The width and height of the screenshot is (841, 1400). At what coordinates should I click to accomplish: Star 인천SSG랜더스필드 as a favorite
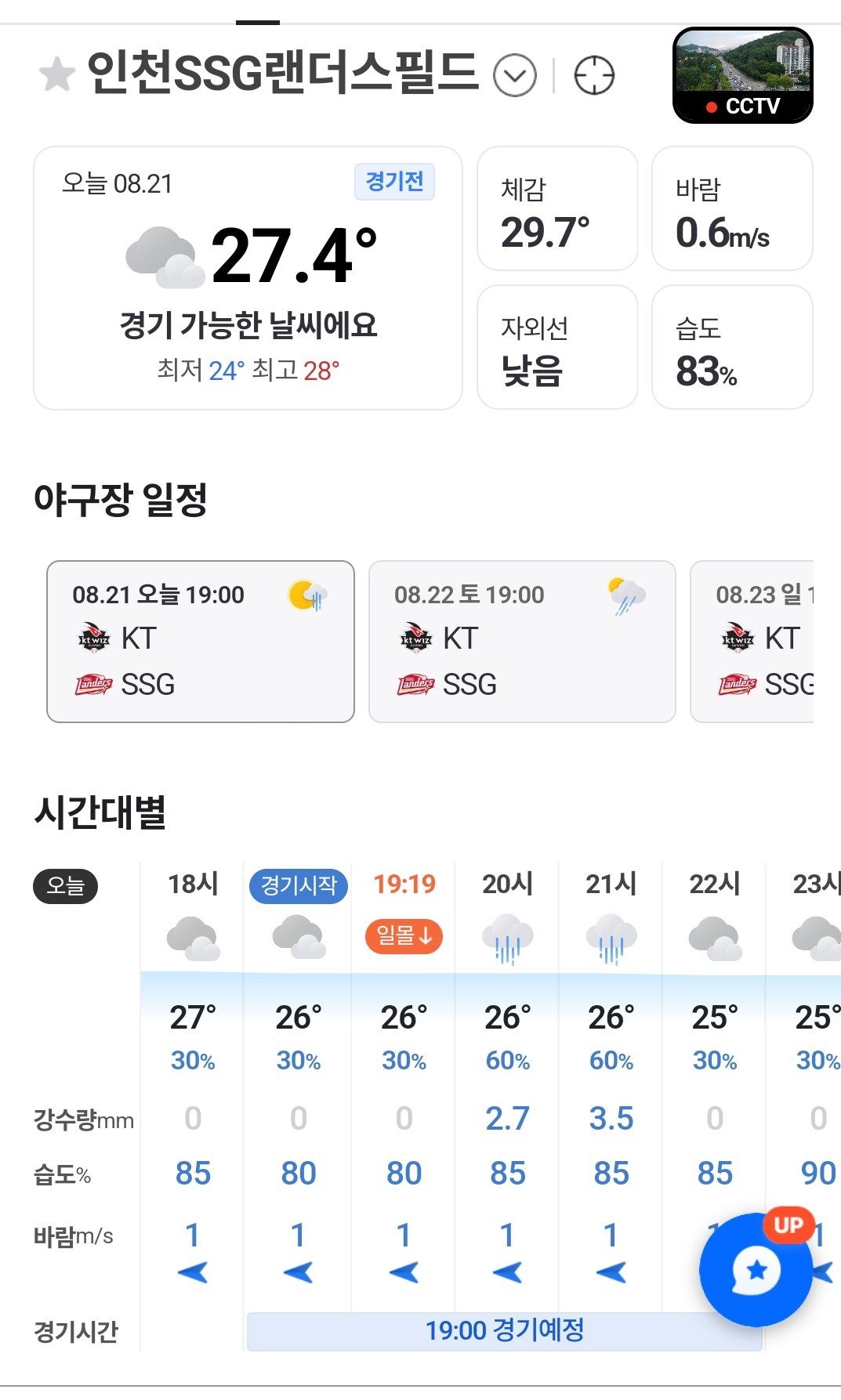pyautogui.click(x=56, y=74)
